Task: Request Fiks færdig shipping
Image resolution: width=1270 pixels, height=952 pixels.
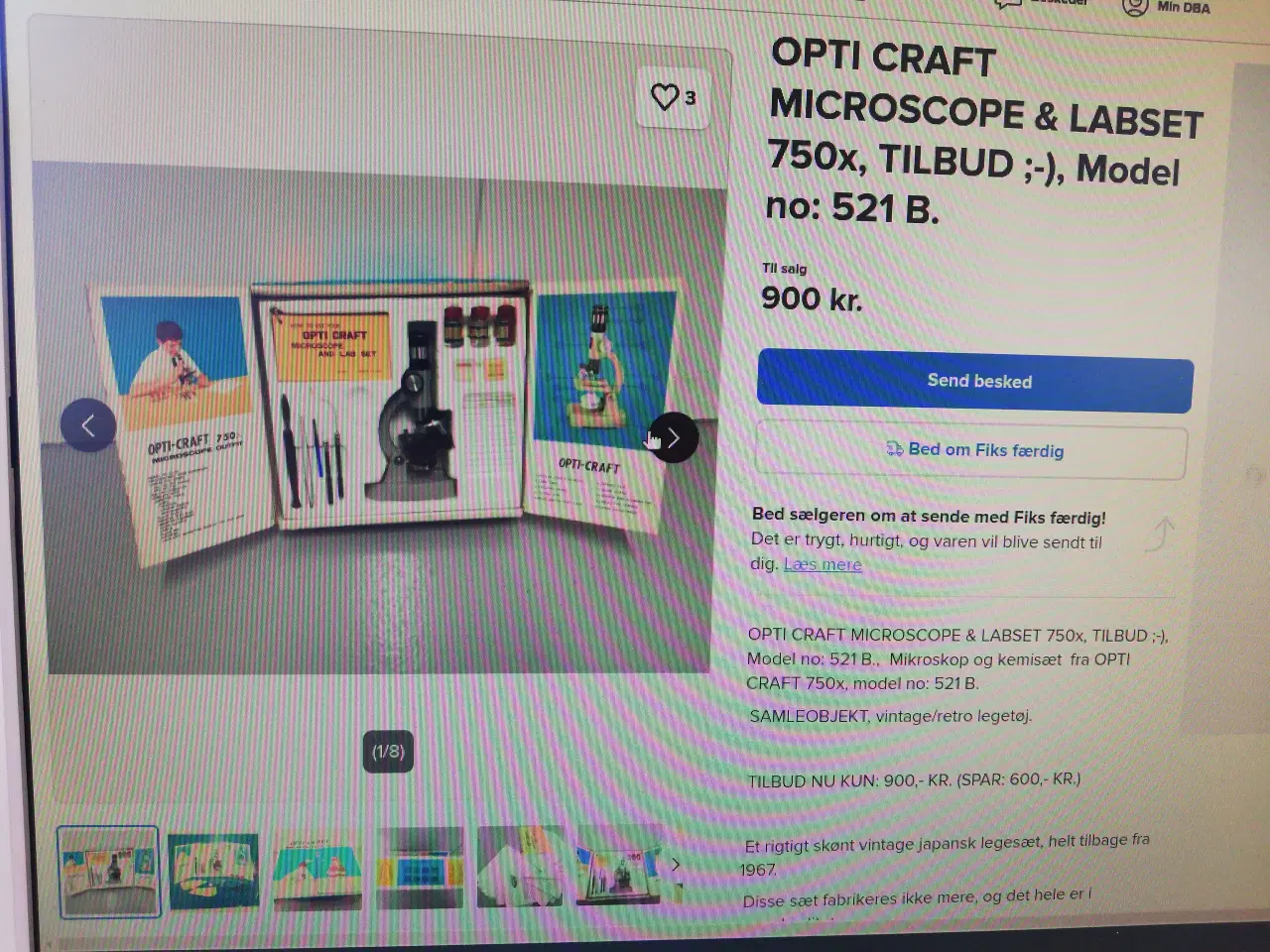Action: tap(971, 451)
